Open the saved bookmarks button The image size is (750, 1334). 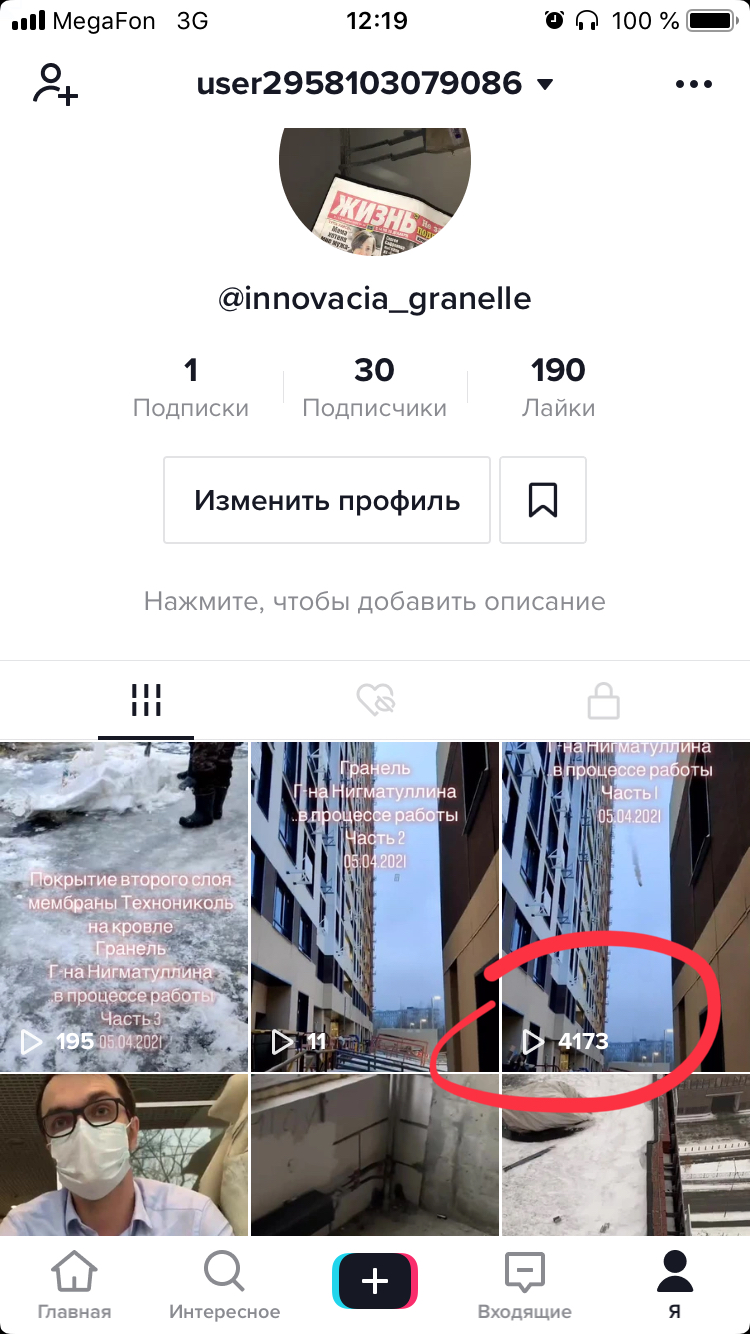click(543, 500)
